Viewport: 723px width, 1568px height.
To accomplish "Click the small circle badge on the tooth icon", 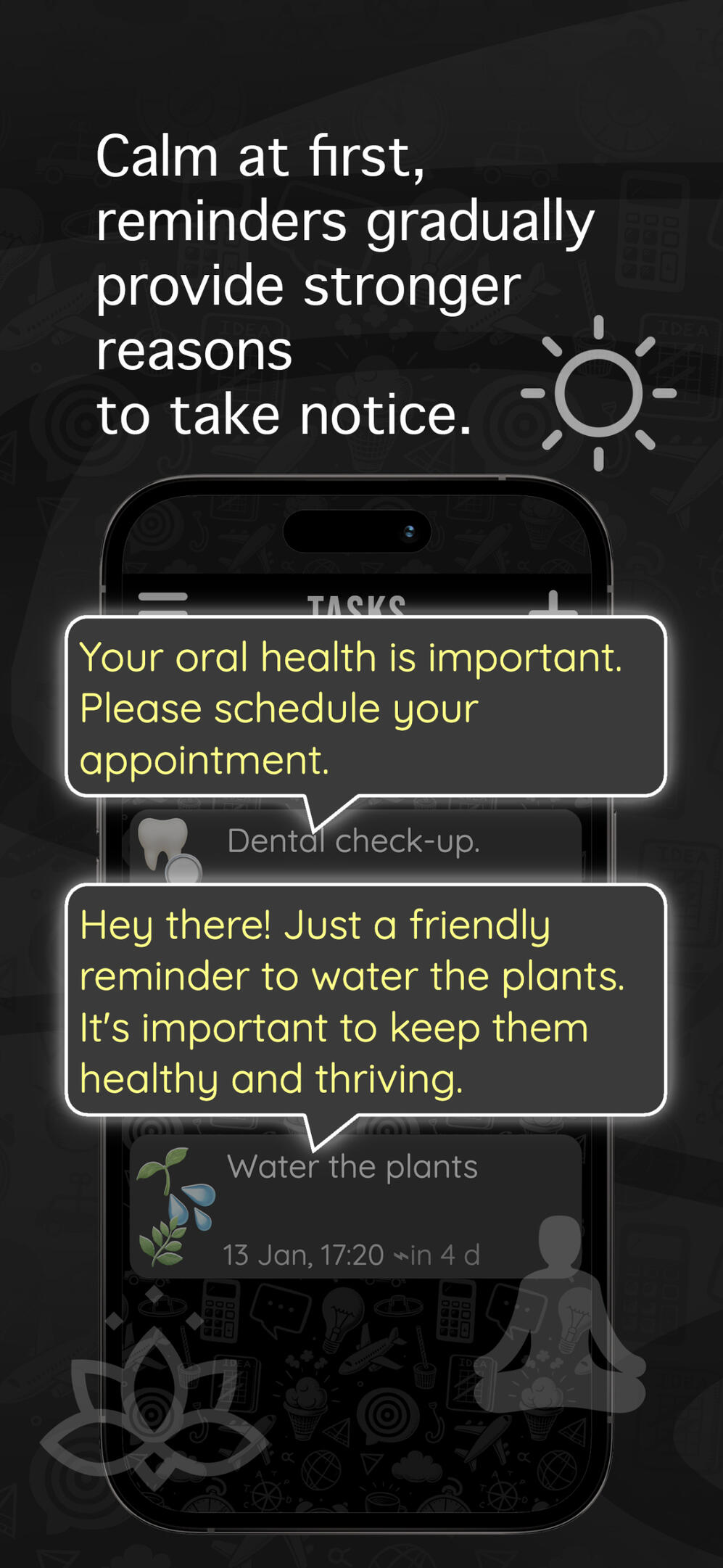I will point(183,865).
